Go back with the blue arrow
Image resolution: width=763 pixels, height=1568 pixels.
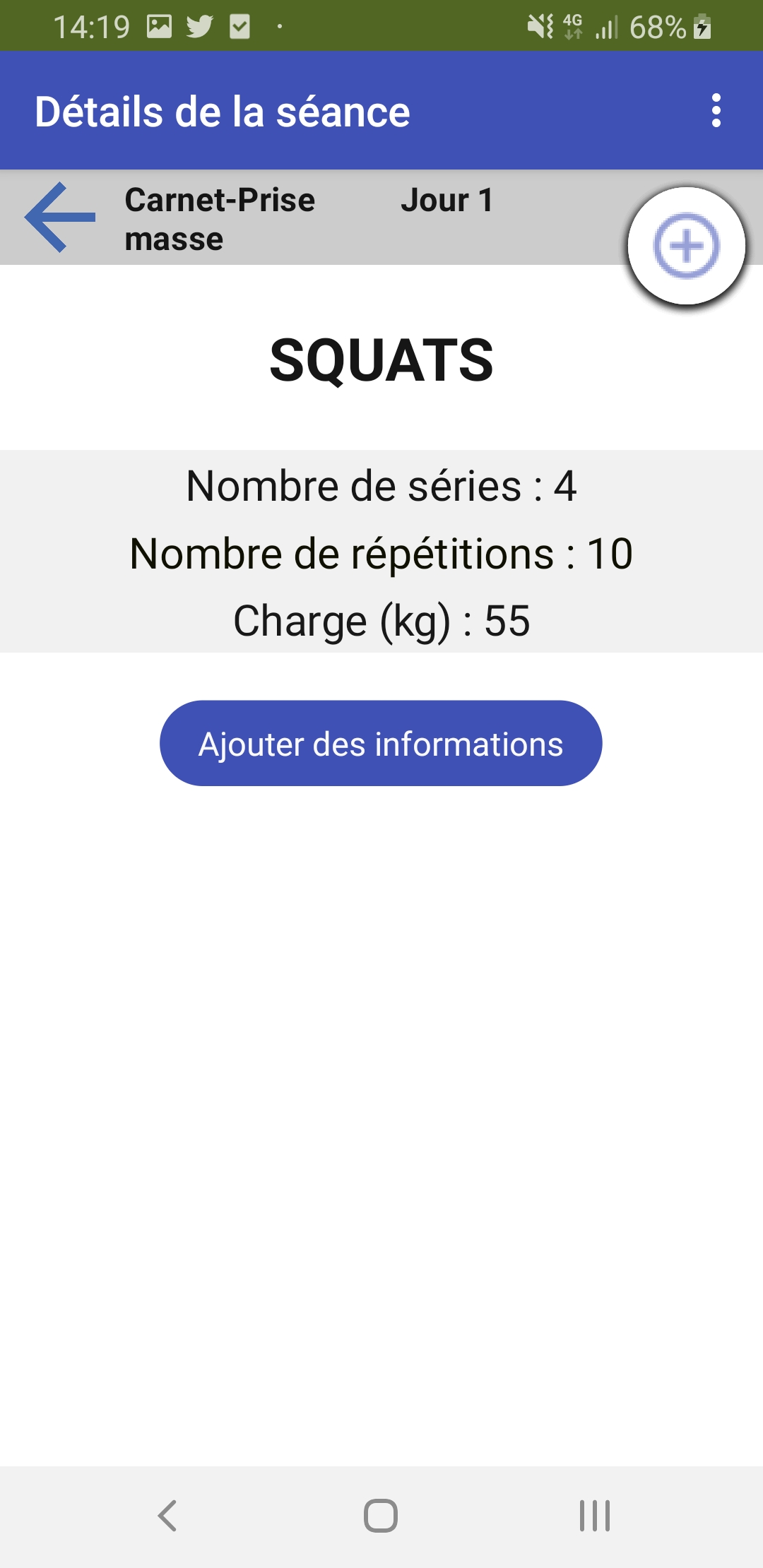click(x=60, y=218)
